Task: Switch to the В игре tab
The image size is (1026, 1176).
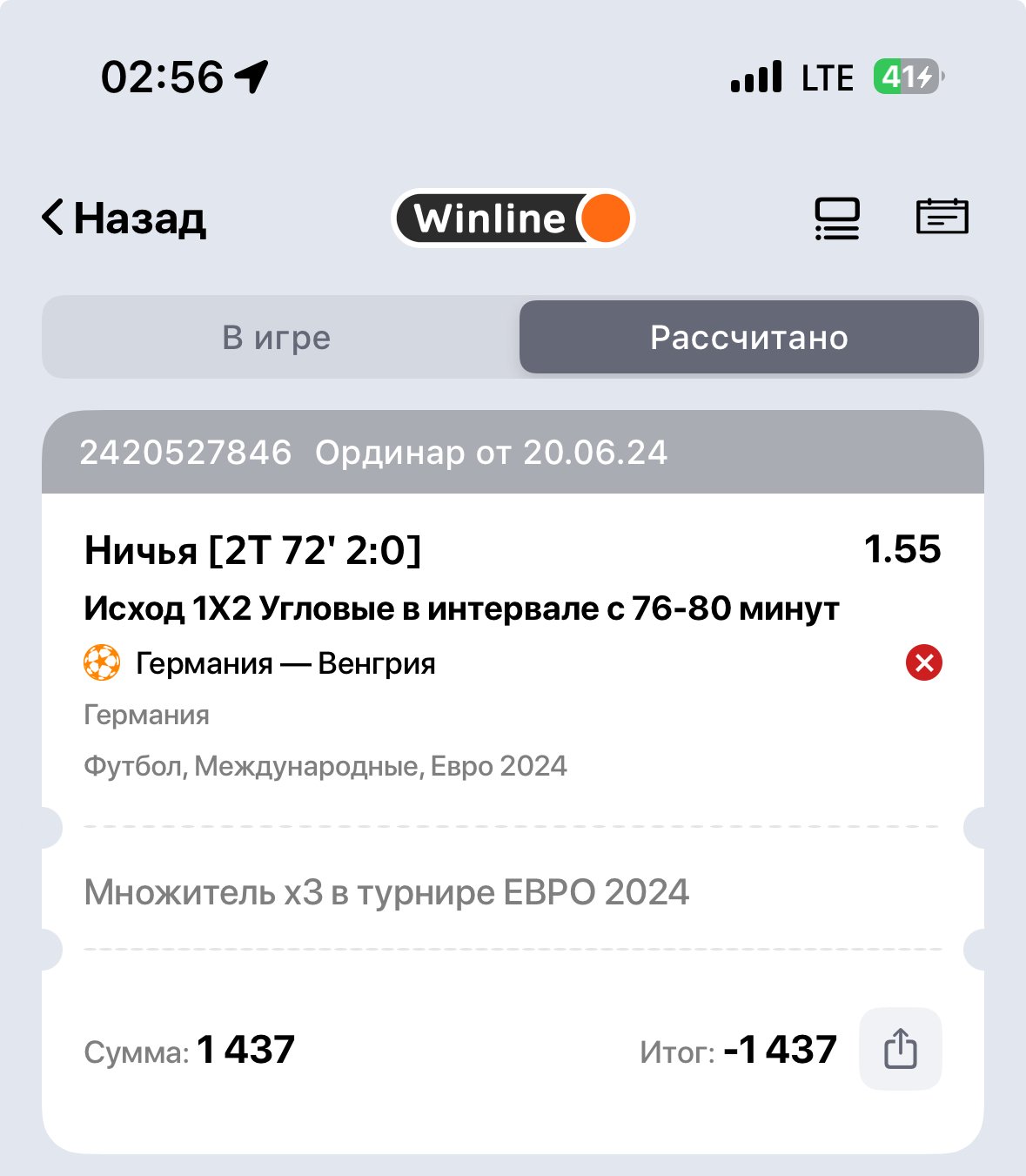Action: click(277, 338)
